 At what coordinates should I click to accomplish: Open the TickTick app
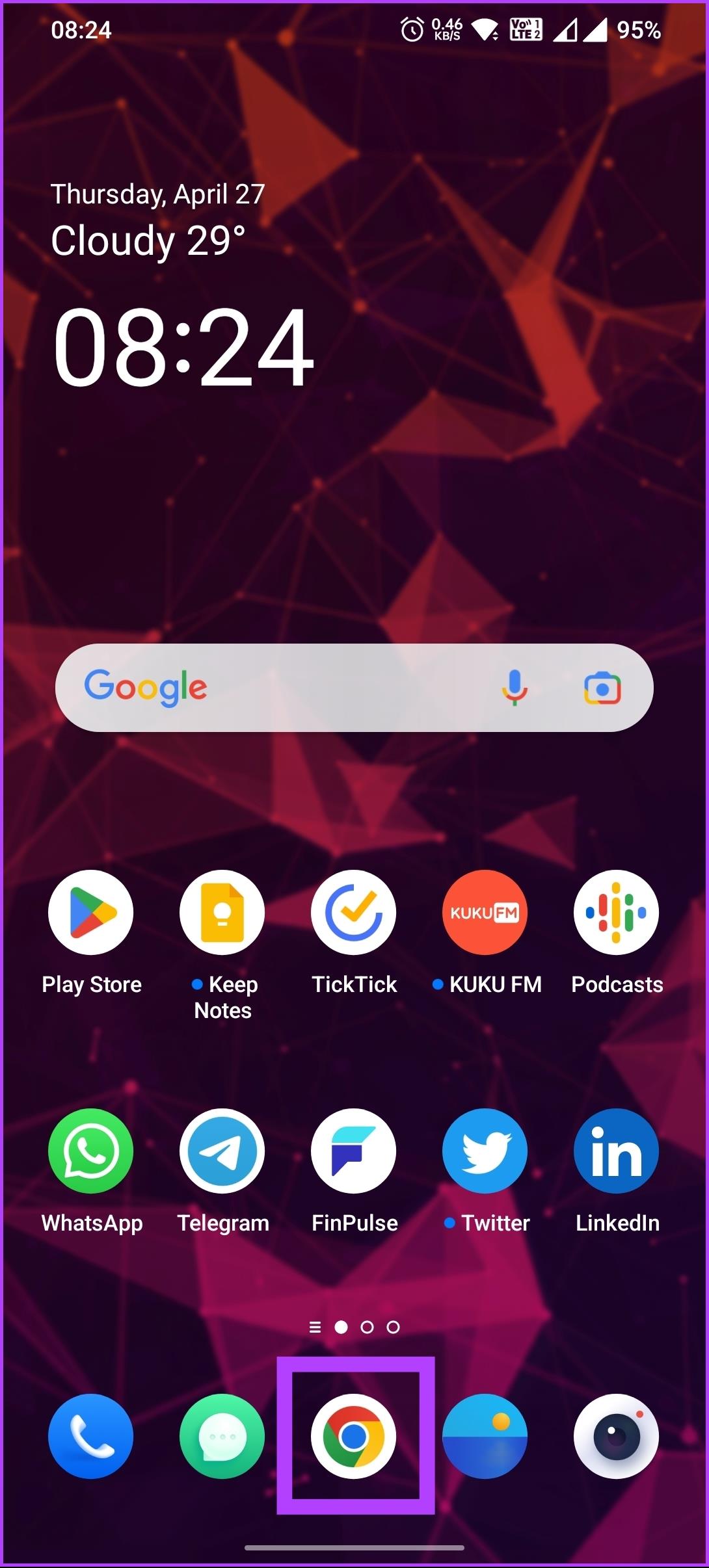(354, 913)
